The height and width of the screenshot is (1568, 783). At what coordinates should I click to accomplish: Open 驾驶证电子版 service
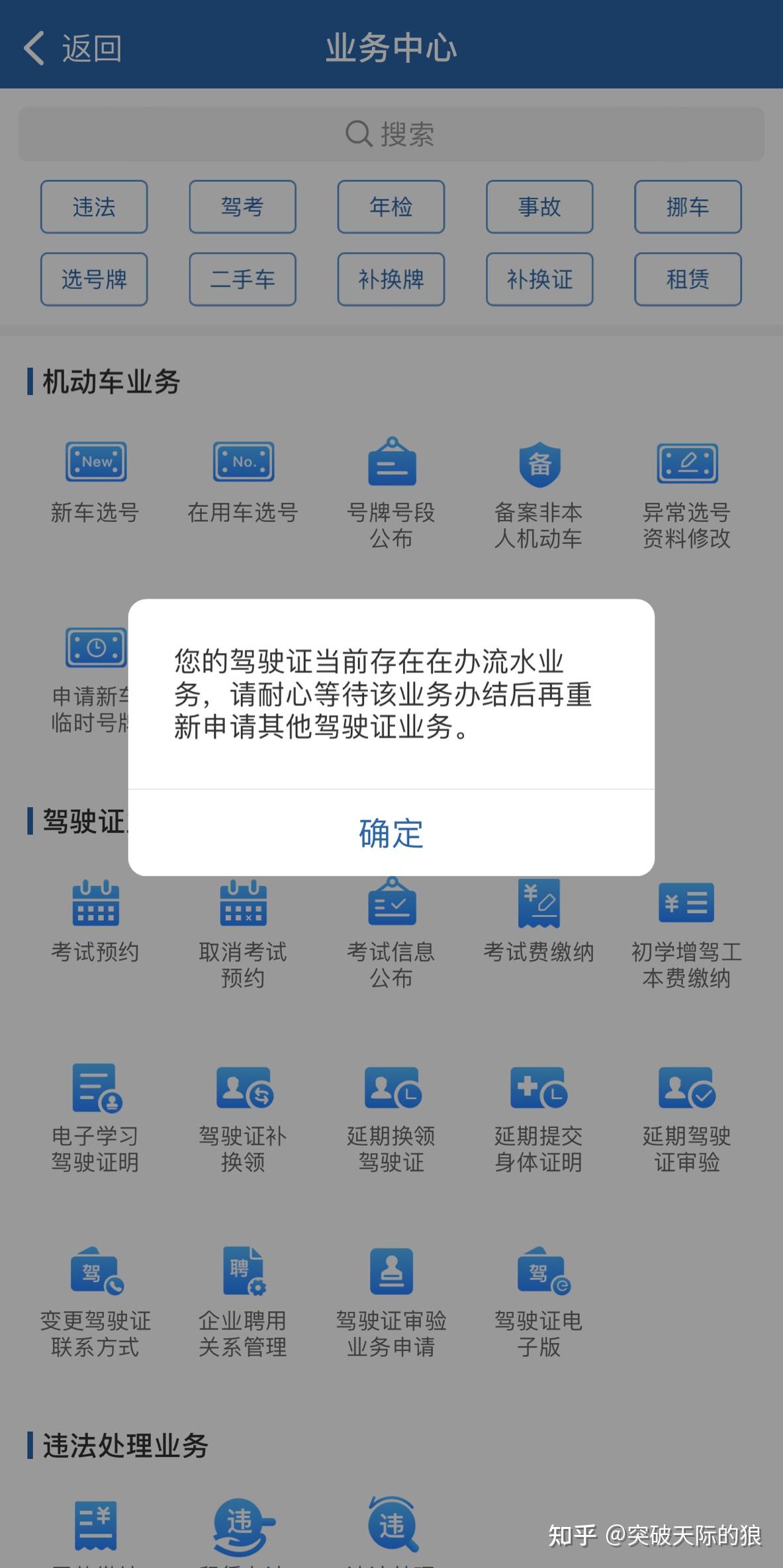[539, 1302]
